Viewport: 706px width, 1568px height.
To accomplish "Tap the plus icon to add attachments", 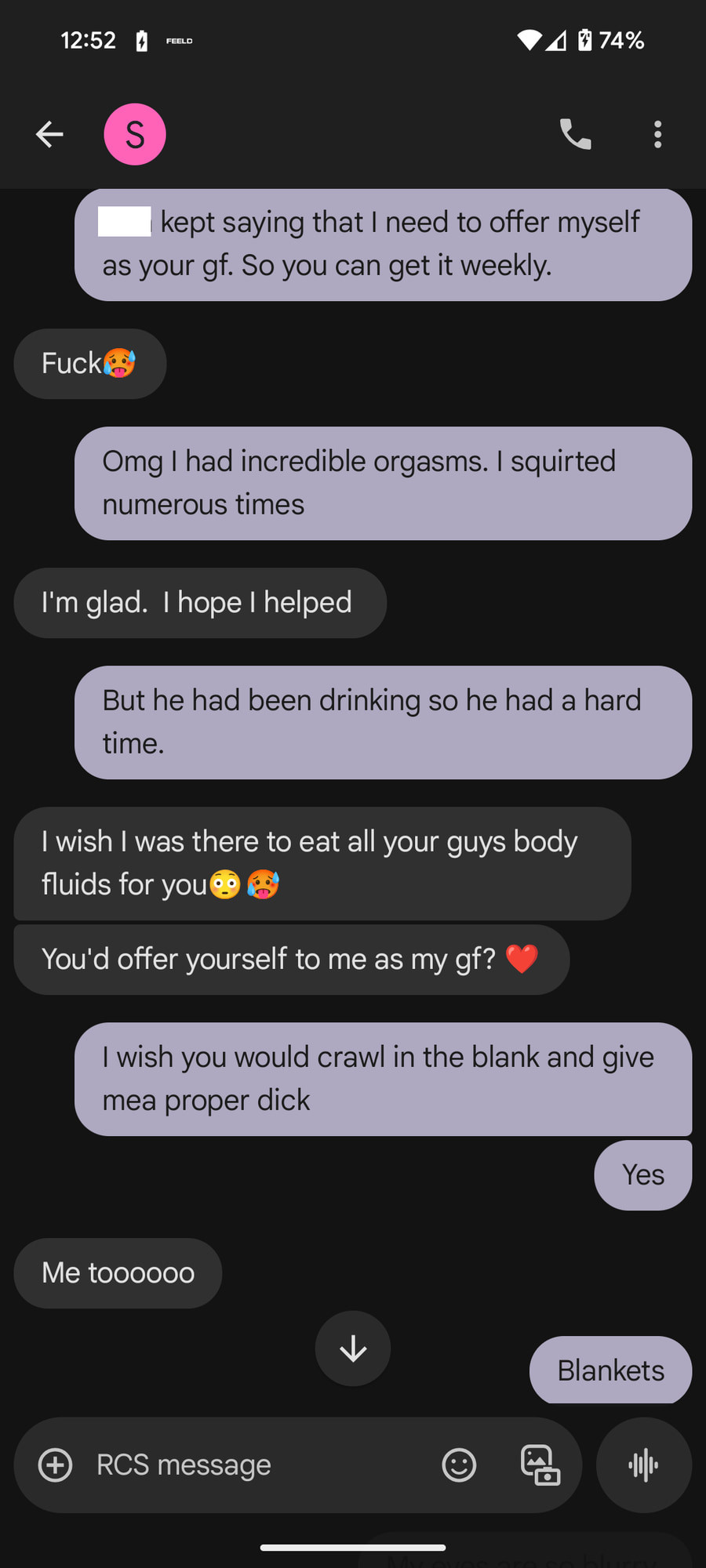I will click(56, 1465).
